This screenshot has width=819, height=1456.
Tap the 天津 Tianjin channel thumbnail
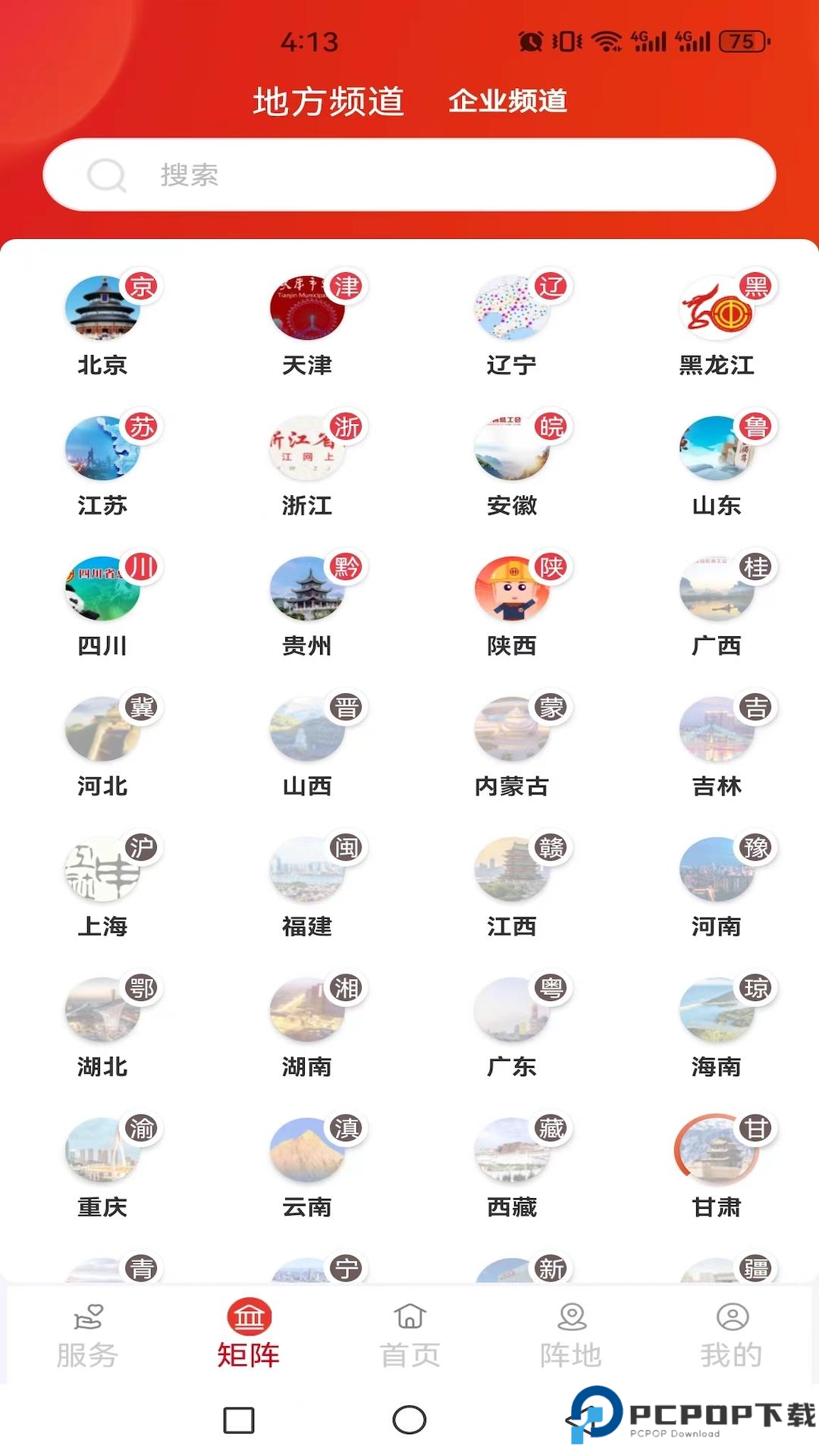[307, 311]
